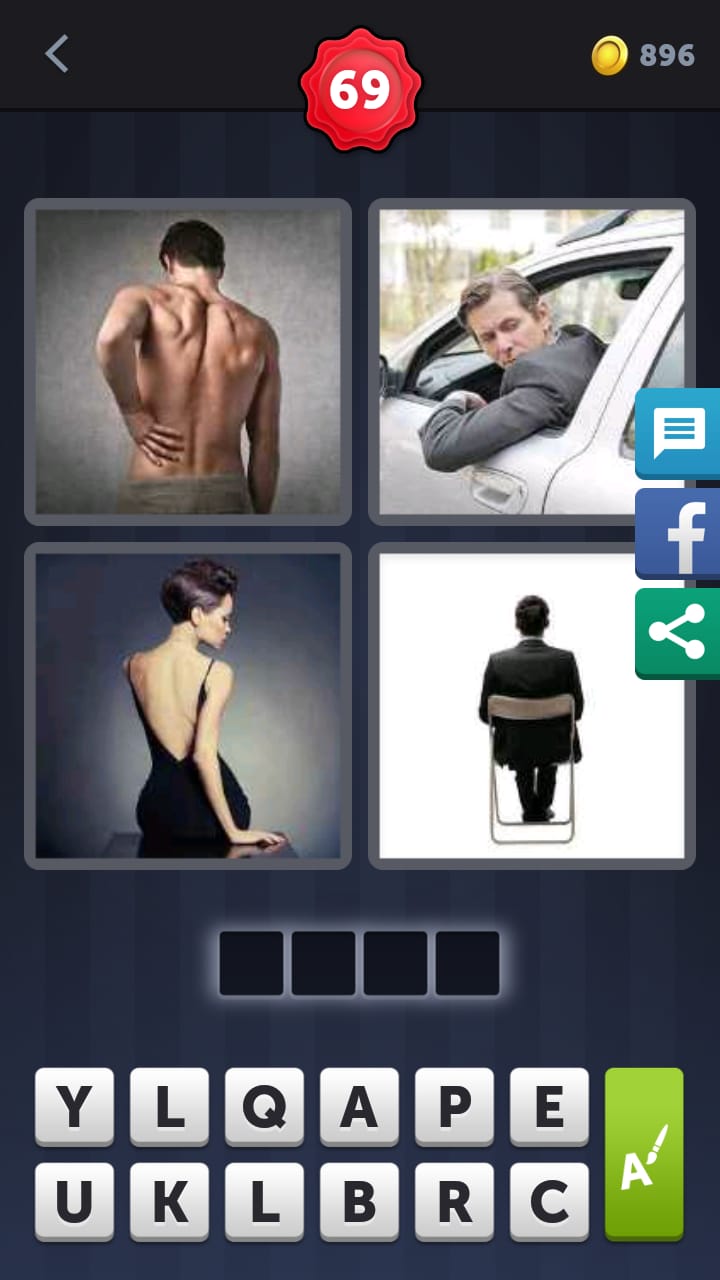Viewport: 720px width, 1280px height.
Task: Choose the letter K tile
Action: coord(169,1202)
